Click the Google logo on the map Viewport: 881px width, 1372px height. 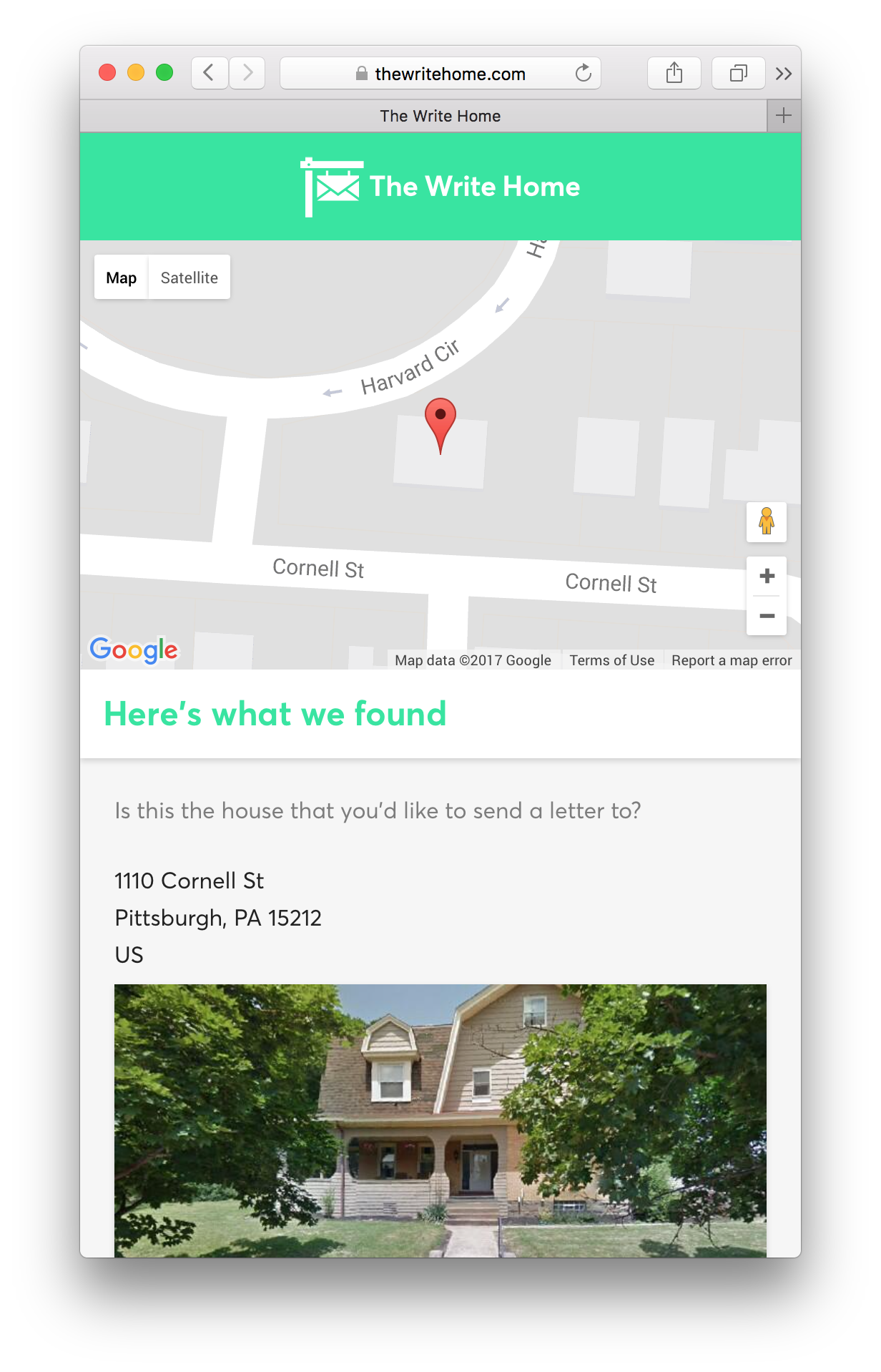tap(134, 650)
